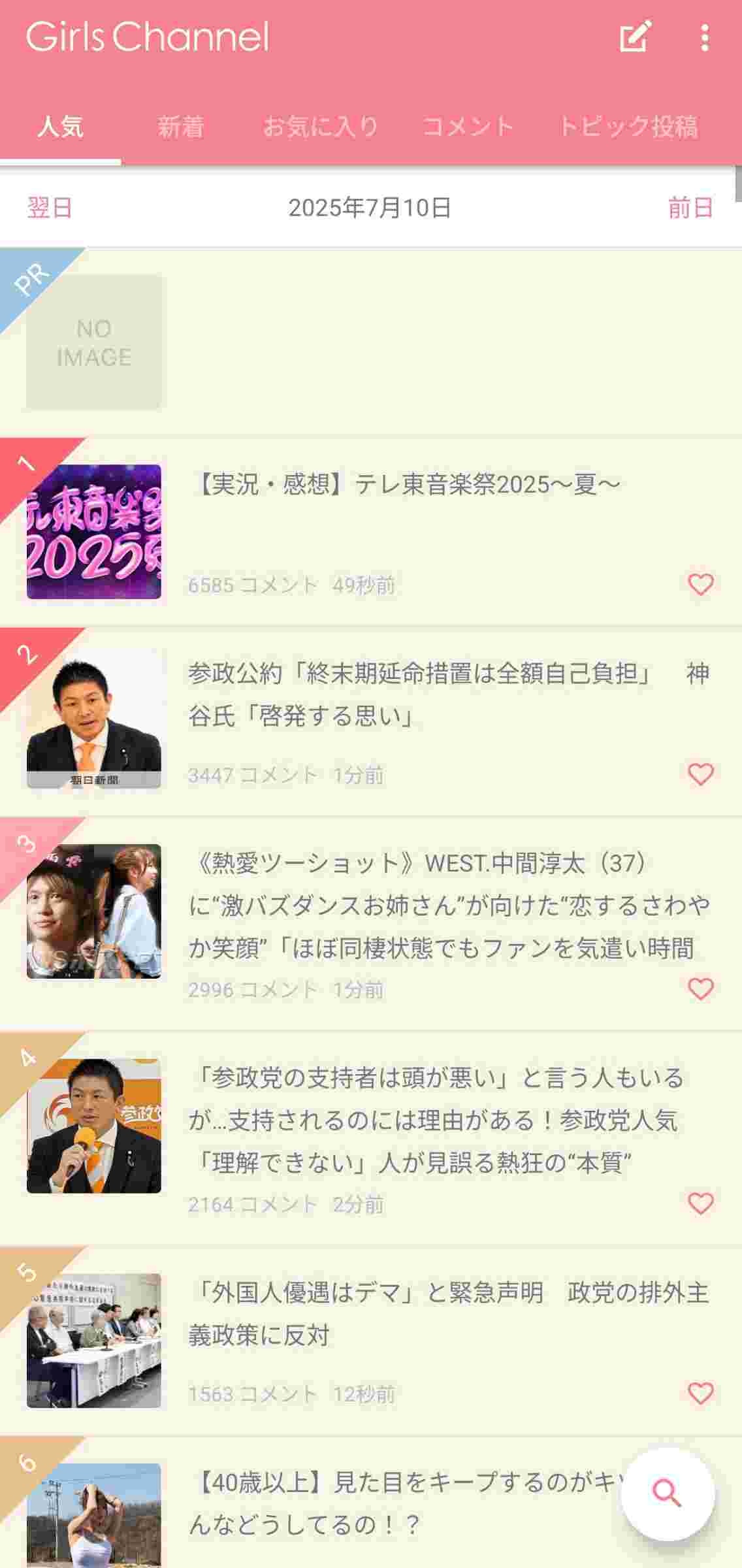Go to 前日 (previous day) ranking

point(690,208)
